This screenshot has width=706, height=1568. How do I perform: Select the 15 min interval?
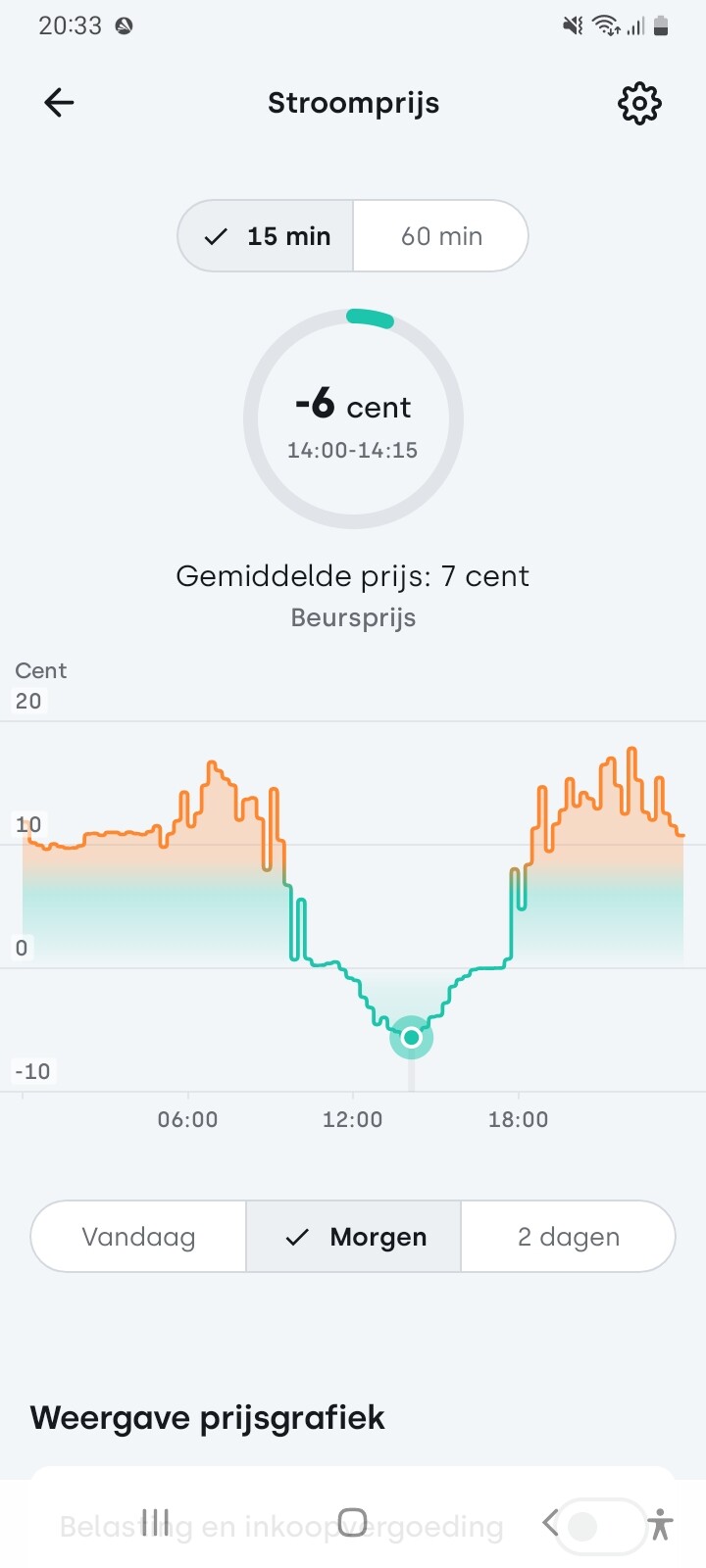pyautogui.click(x=266, y=236)
